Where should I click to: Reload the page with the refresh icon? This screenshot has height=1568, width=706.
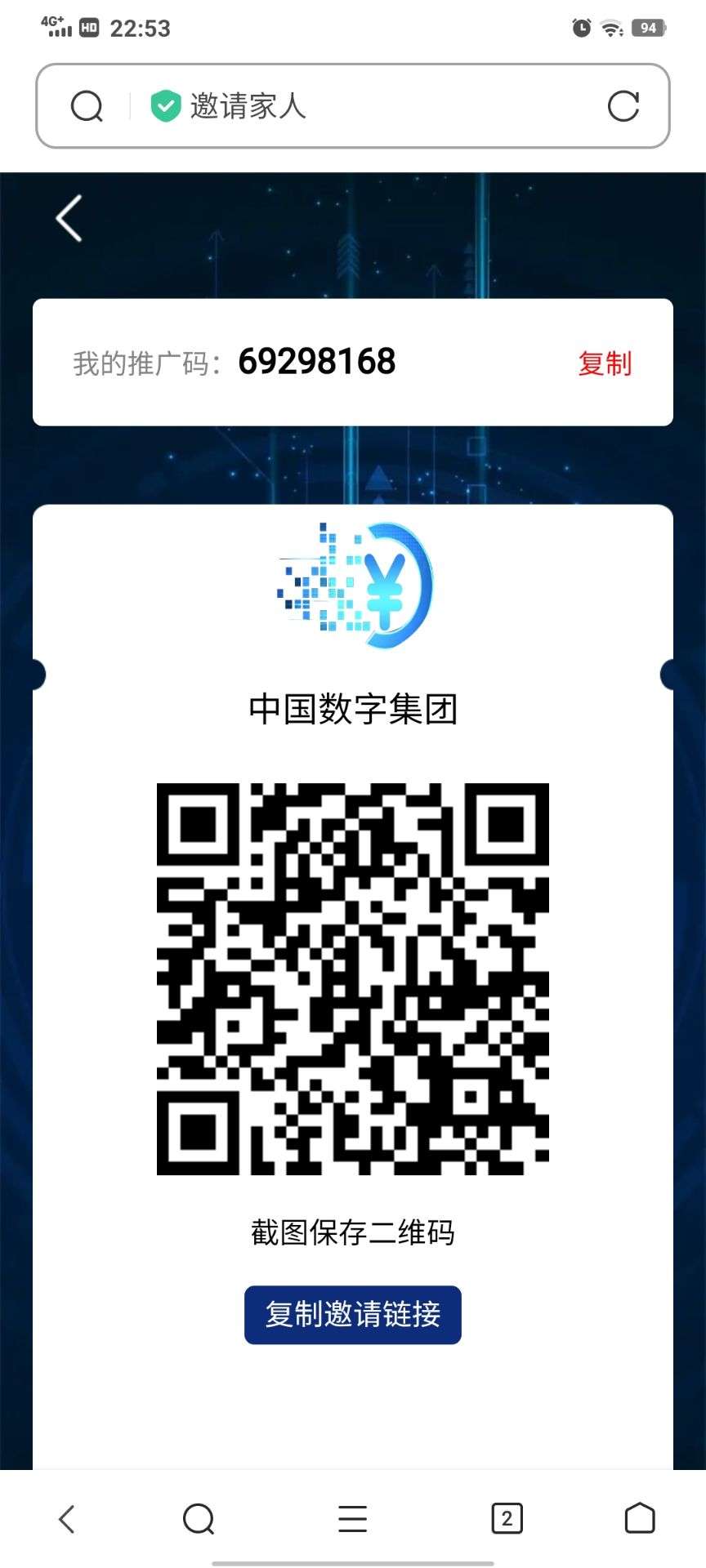tap(623, 106)
